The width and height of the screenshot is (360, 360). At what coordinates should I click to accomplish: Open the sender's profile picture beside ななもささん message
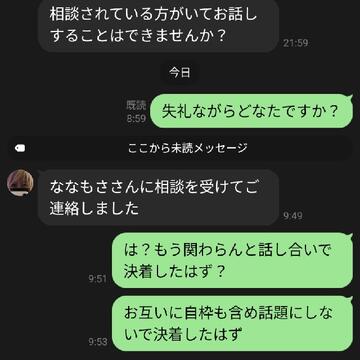pos(20,183)
